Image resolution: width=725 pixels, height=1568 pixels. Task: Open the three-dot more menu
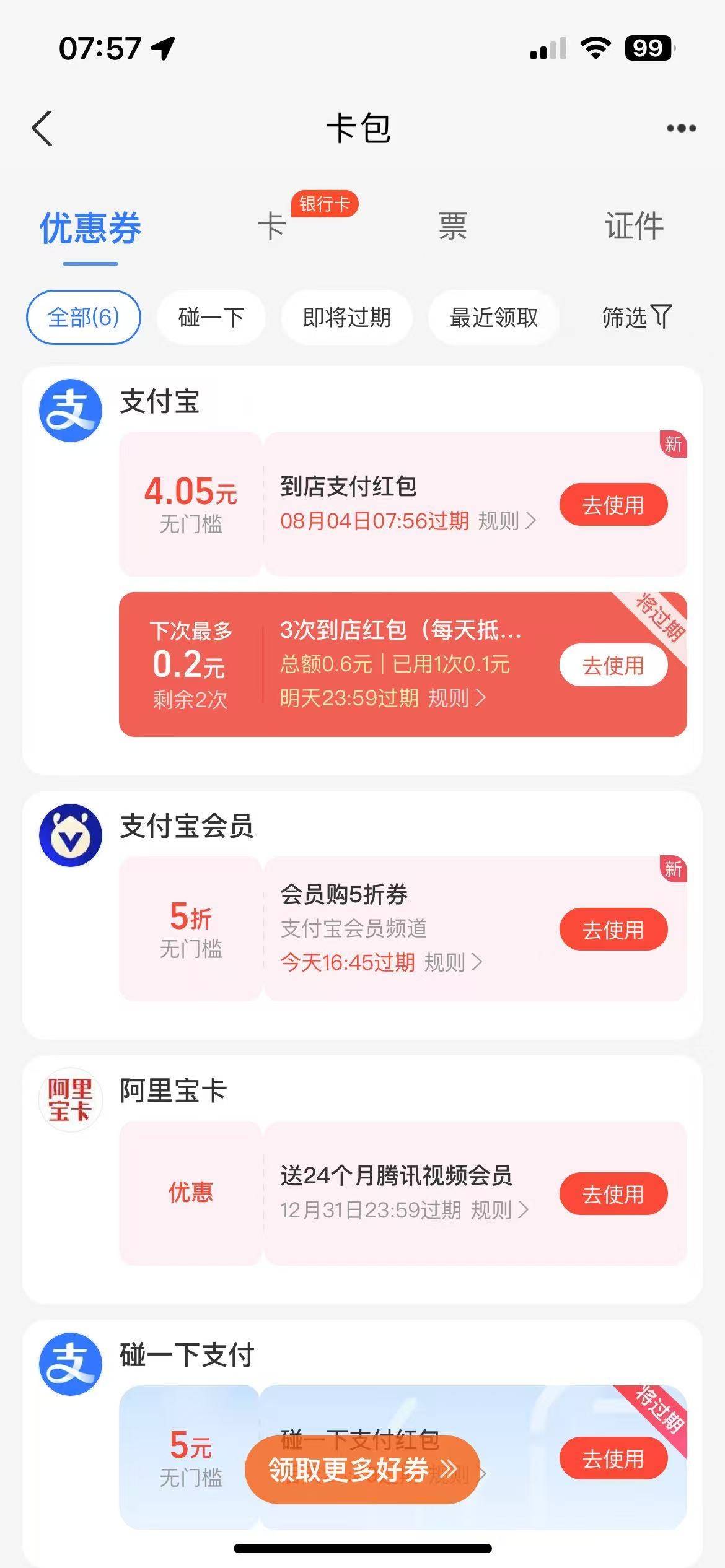tap(681, 128)
